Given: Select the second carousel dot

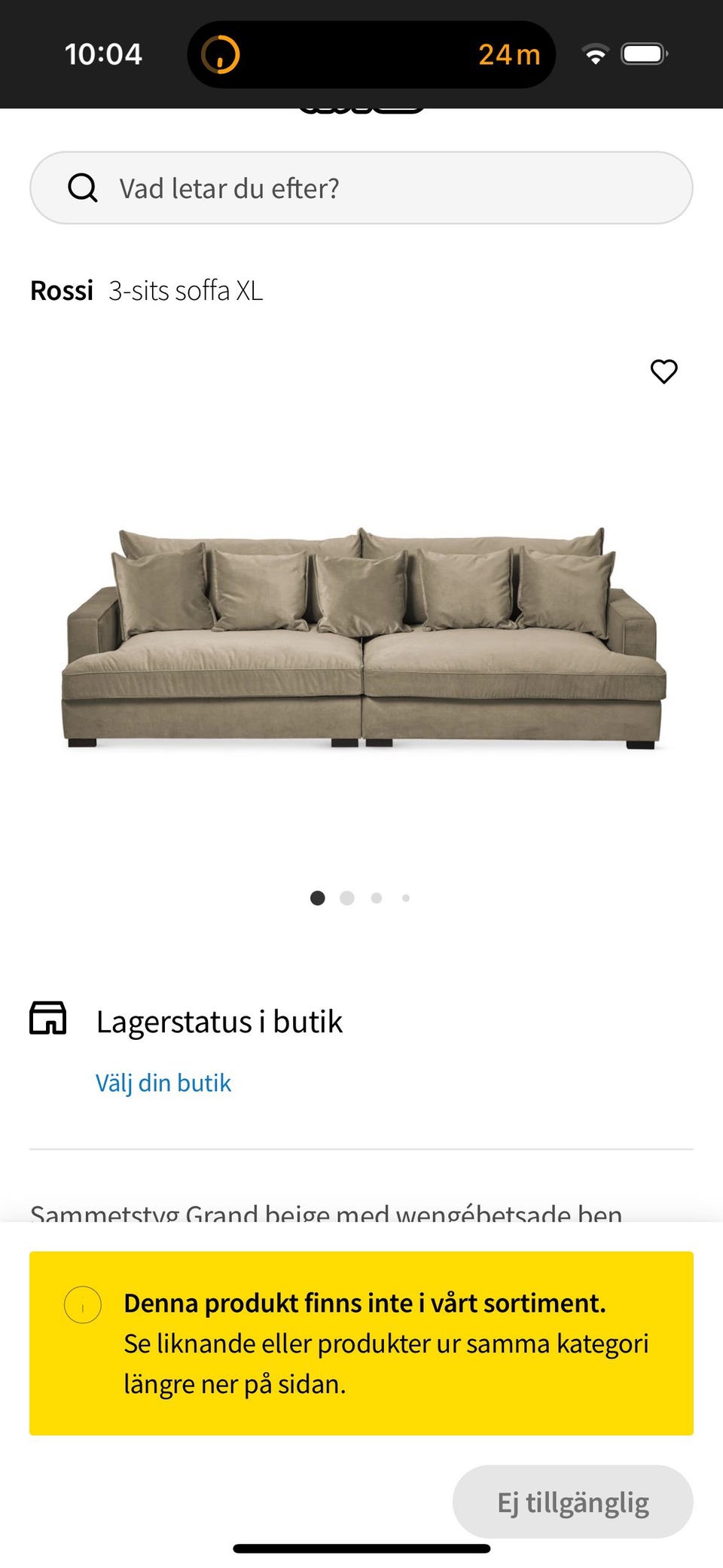Looking at the screenshot, I should tap(347, 898).
